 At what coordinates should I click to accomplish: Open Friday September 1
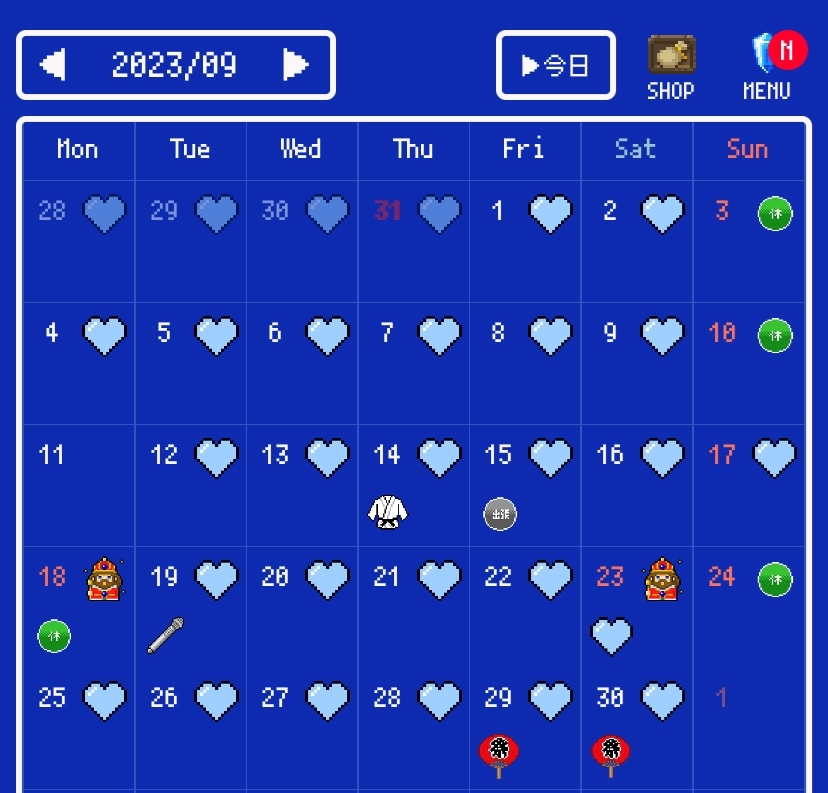point(524,240)
